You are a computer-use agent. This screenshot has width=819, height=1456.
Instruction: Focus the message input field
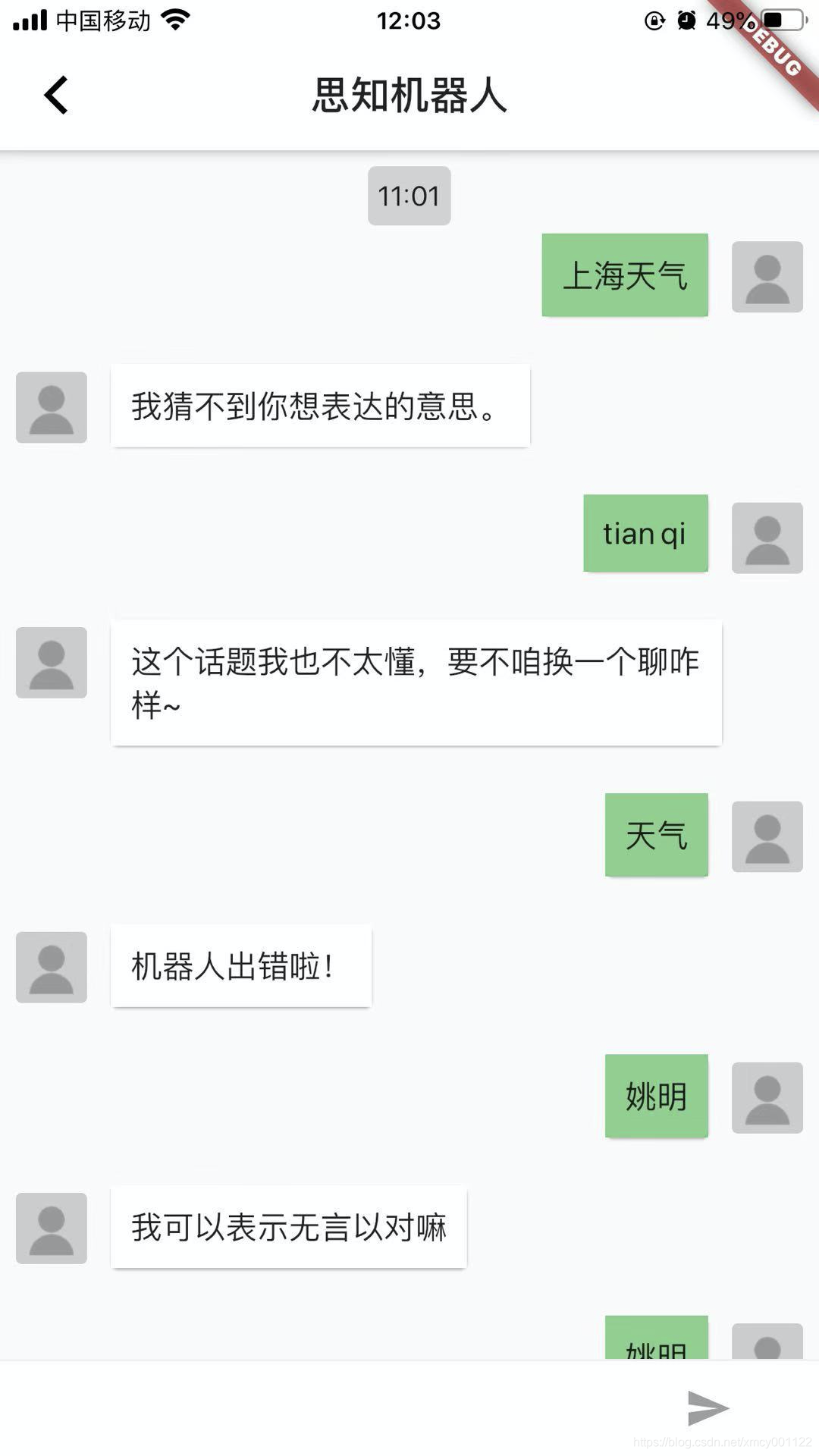pyautogui.click(x=334, y=1408)
